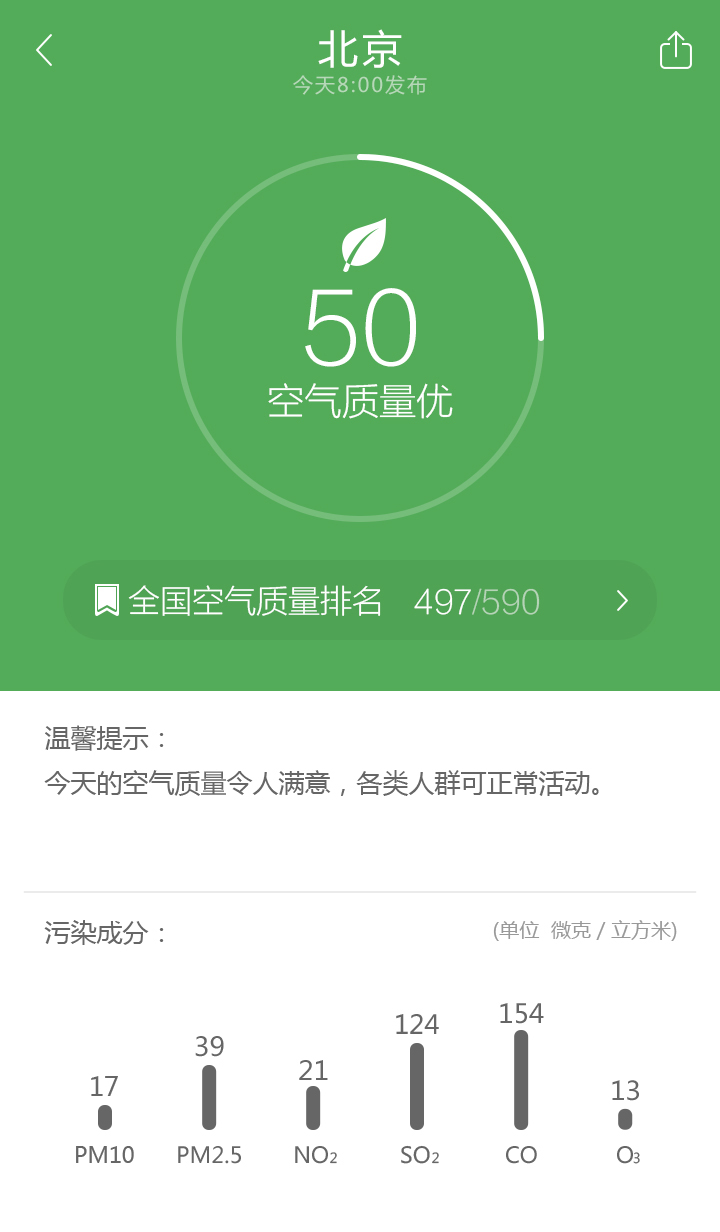Select the CO pollutant bar
Screen dimensions: 720x1232
click(x=520, y=1080)
